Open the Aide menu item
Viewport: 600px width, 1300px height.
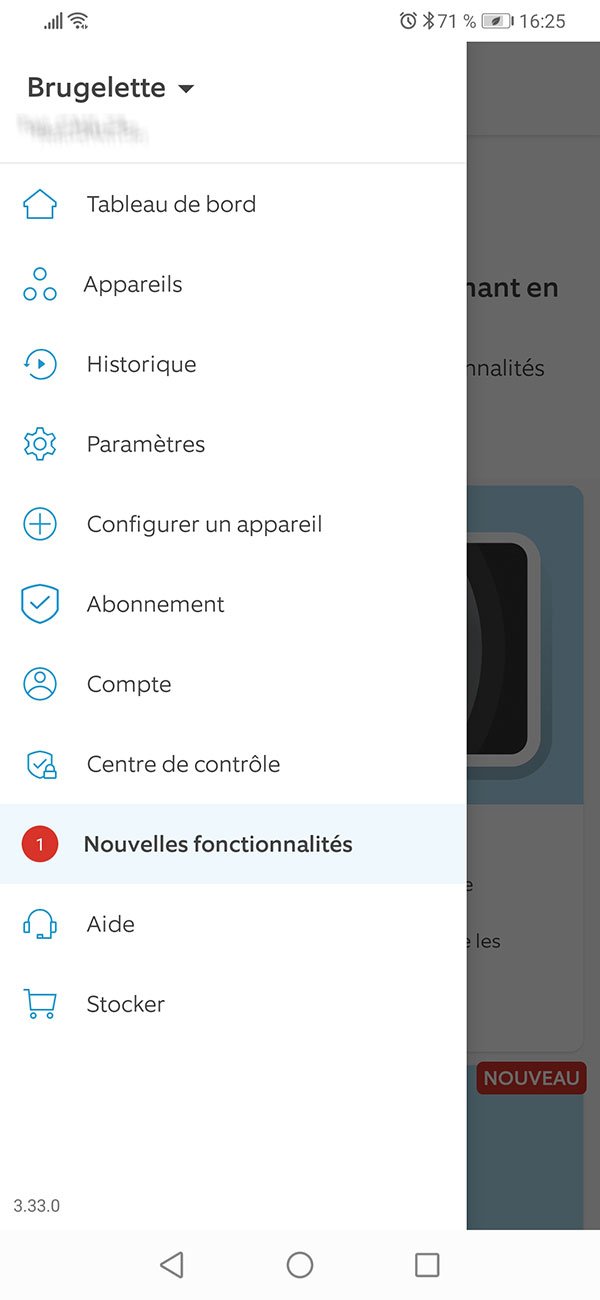tap(110, 924)
